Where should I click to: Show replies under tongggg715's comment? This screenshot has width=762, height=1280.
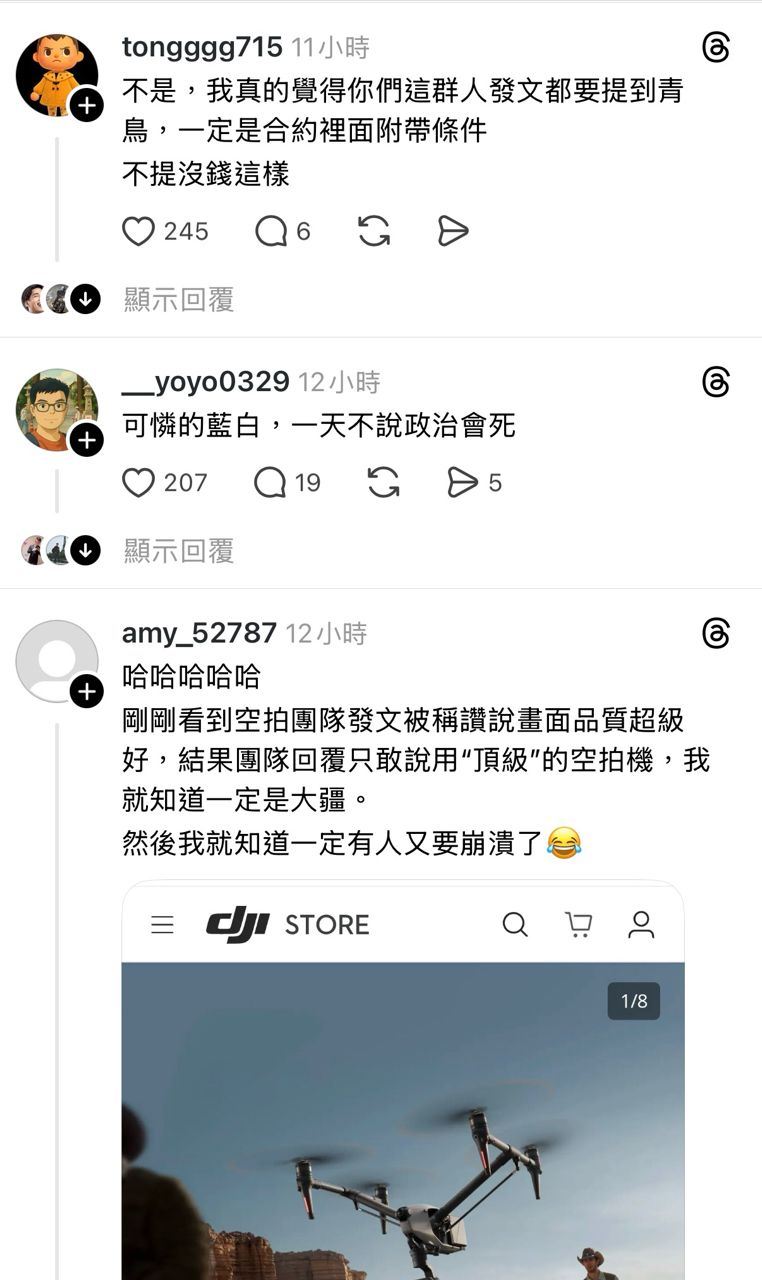pos(178,299)
